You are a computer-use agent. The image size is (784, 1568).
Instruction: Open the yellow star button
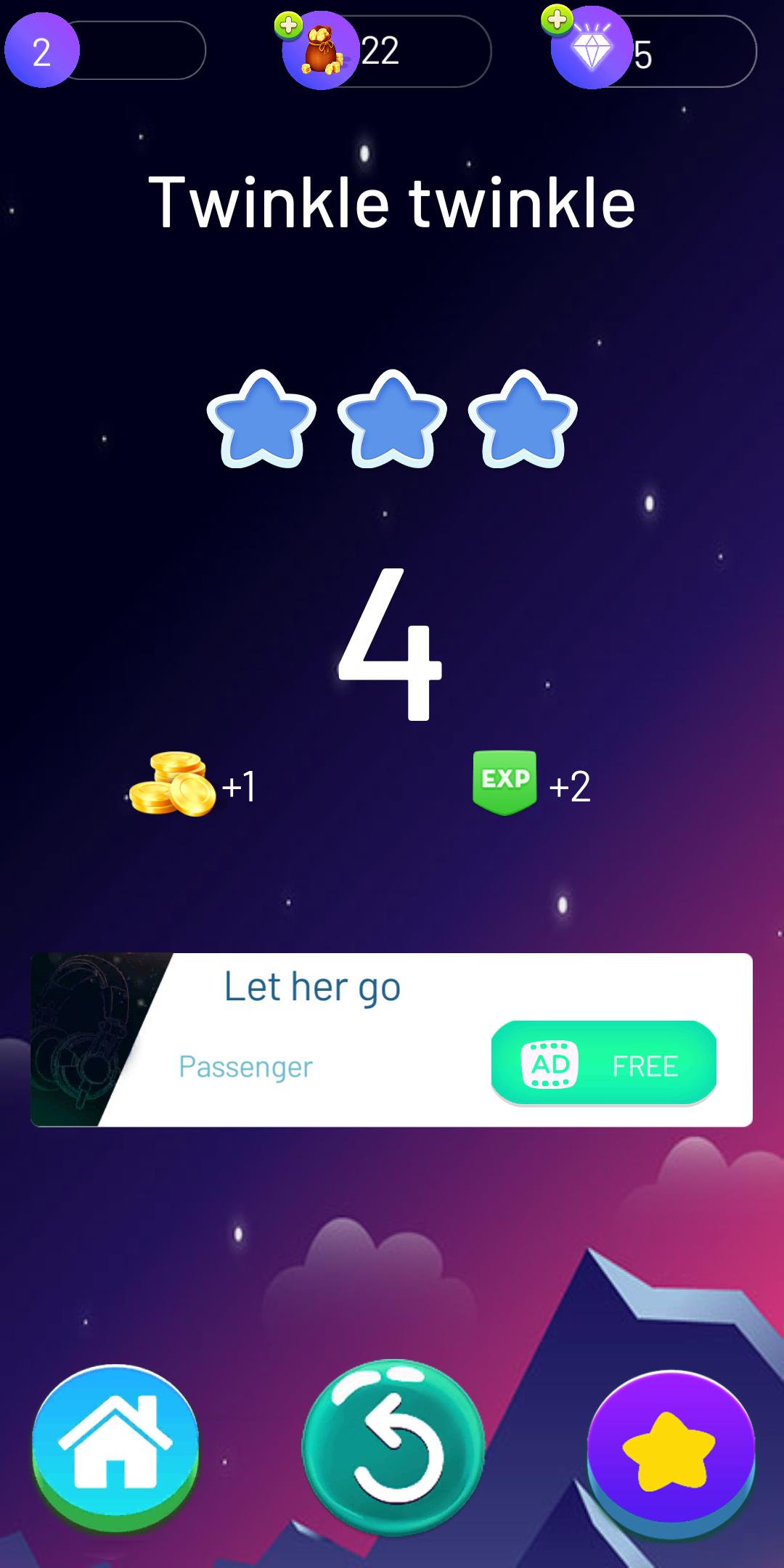point(670,1451)
